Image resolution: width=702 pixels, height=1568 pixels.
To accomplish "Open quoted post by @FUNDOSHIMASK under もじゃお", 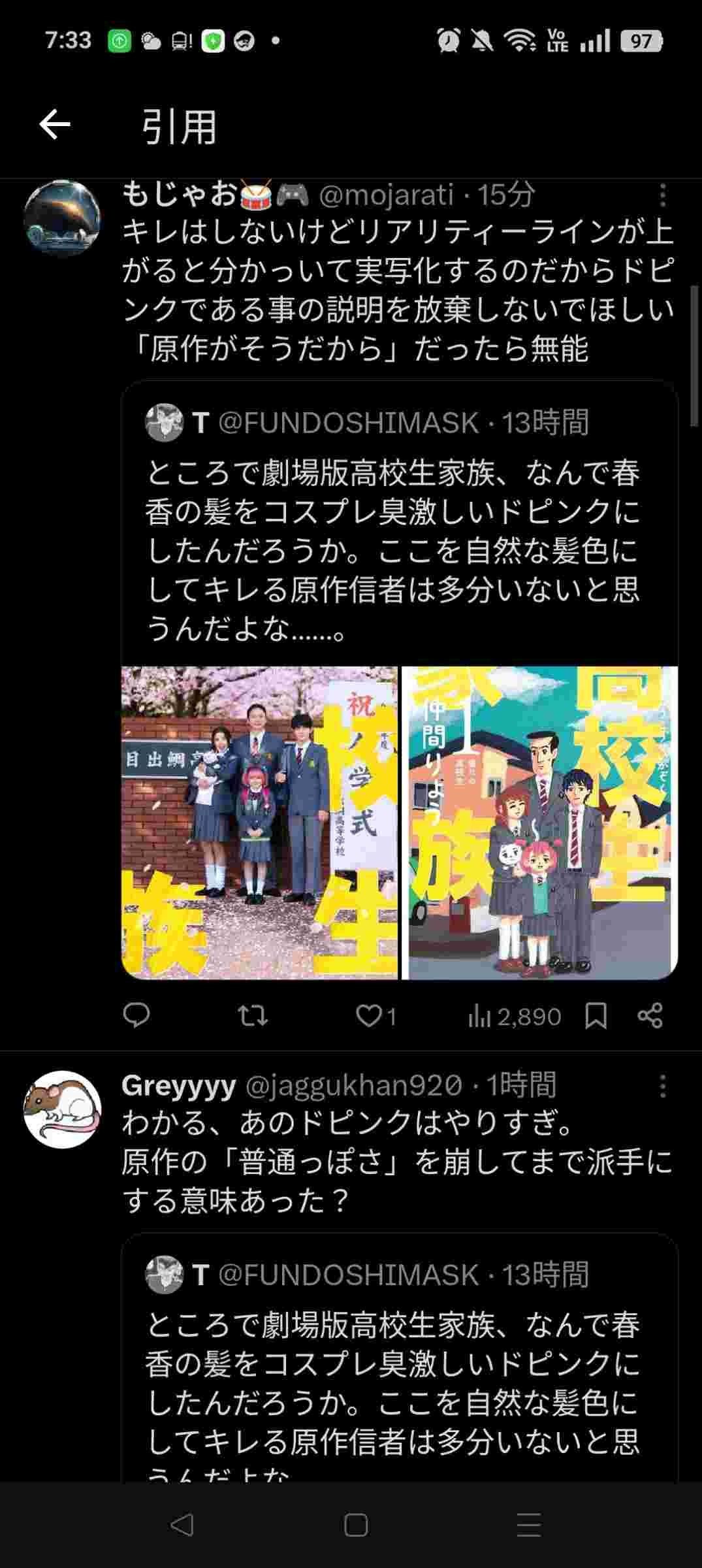I will (392, 523).
